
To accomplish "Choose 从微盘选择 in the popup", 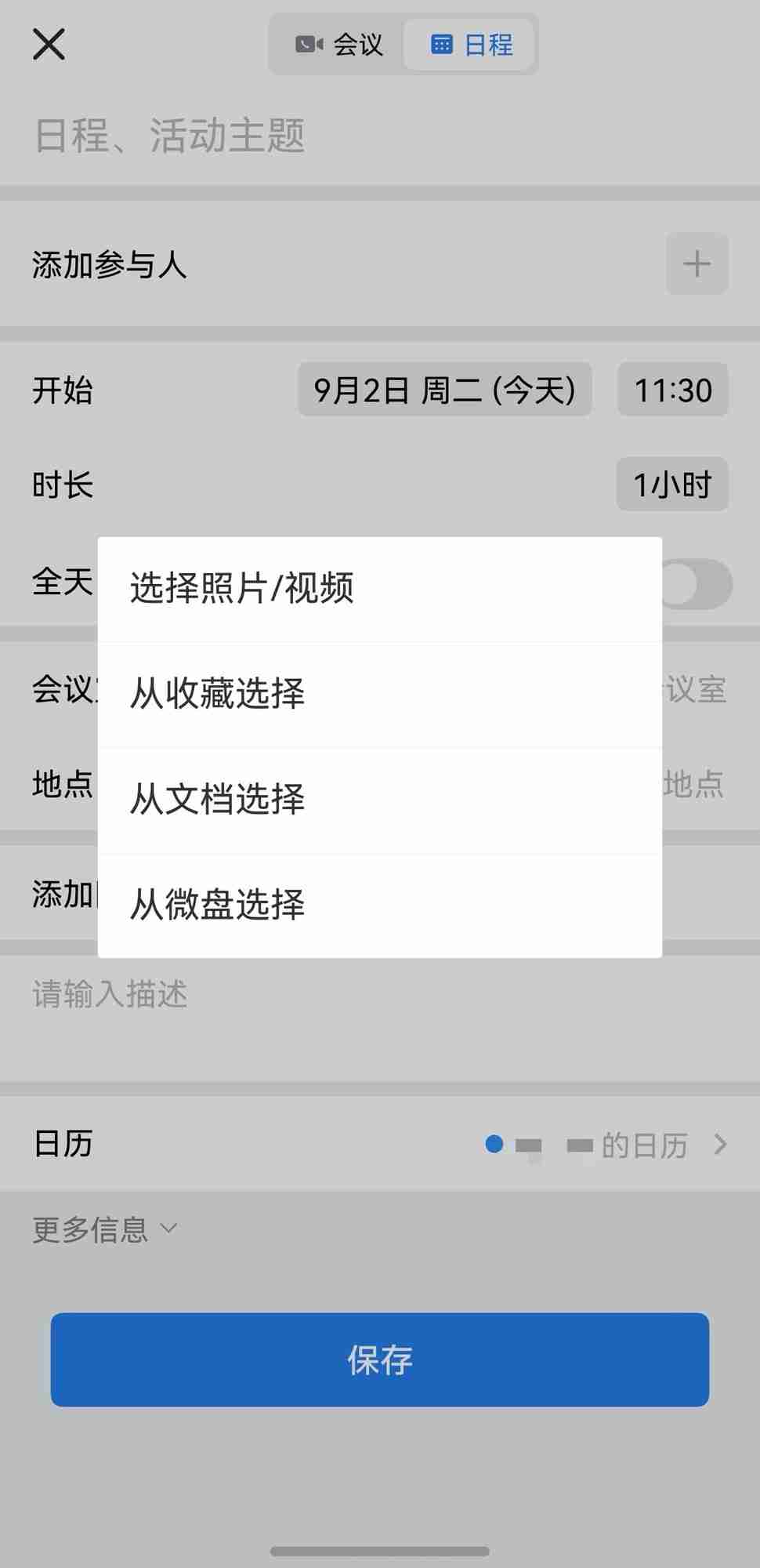I will tap(216, 905).
